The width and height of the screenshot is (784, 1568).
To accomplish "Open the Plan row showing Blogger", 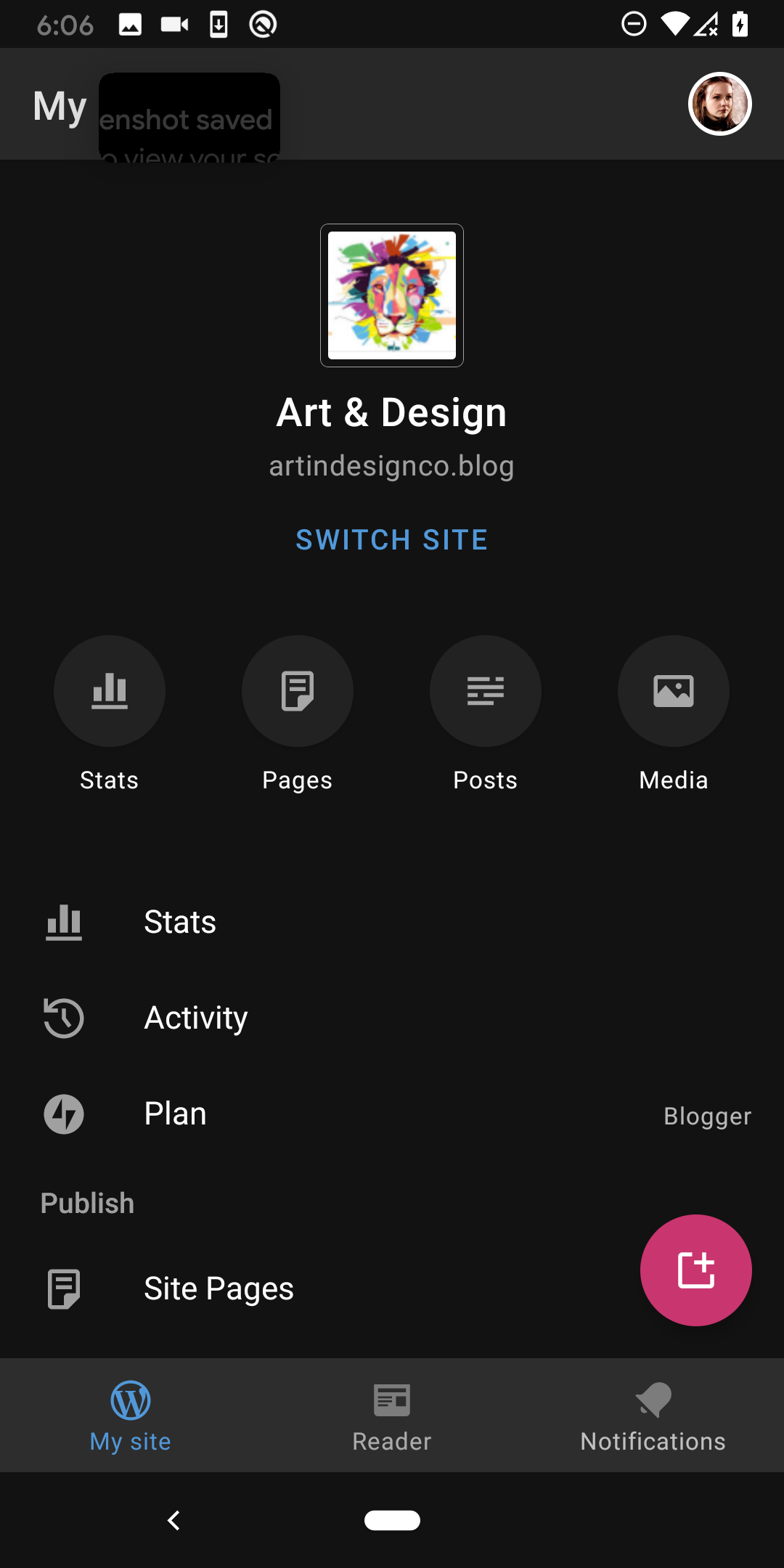I will pyautogui.click(x=392, y=1114).
